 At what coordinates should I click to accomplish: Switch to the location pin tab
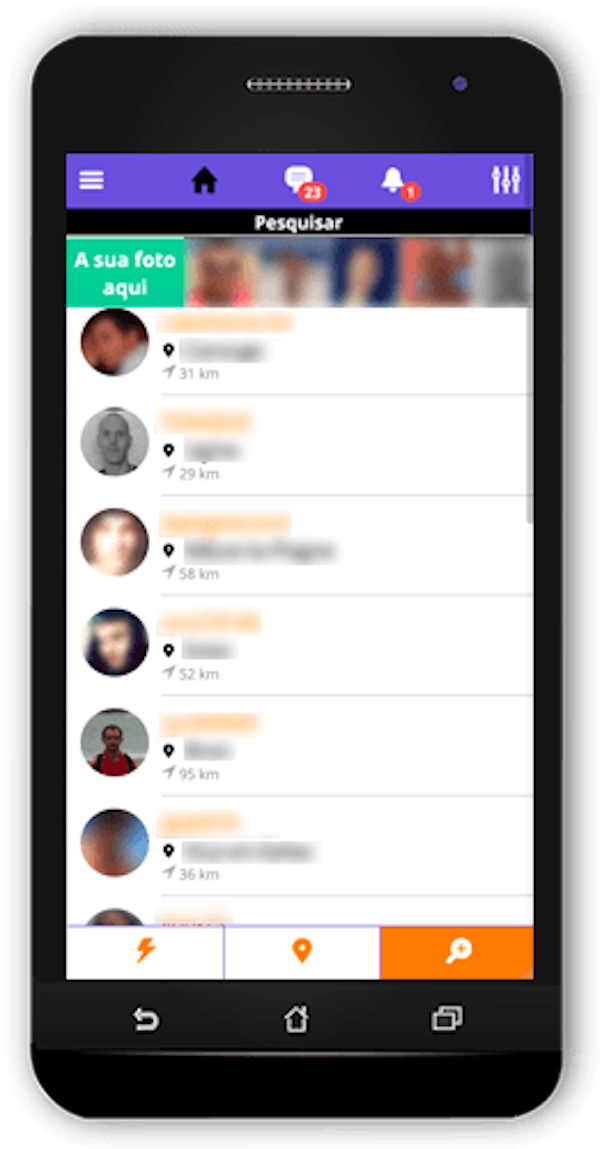302,951
